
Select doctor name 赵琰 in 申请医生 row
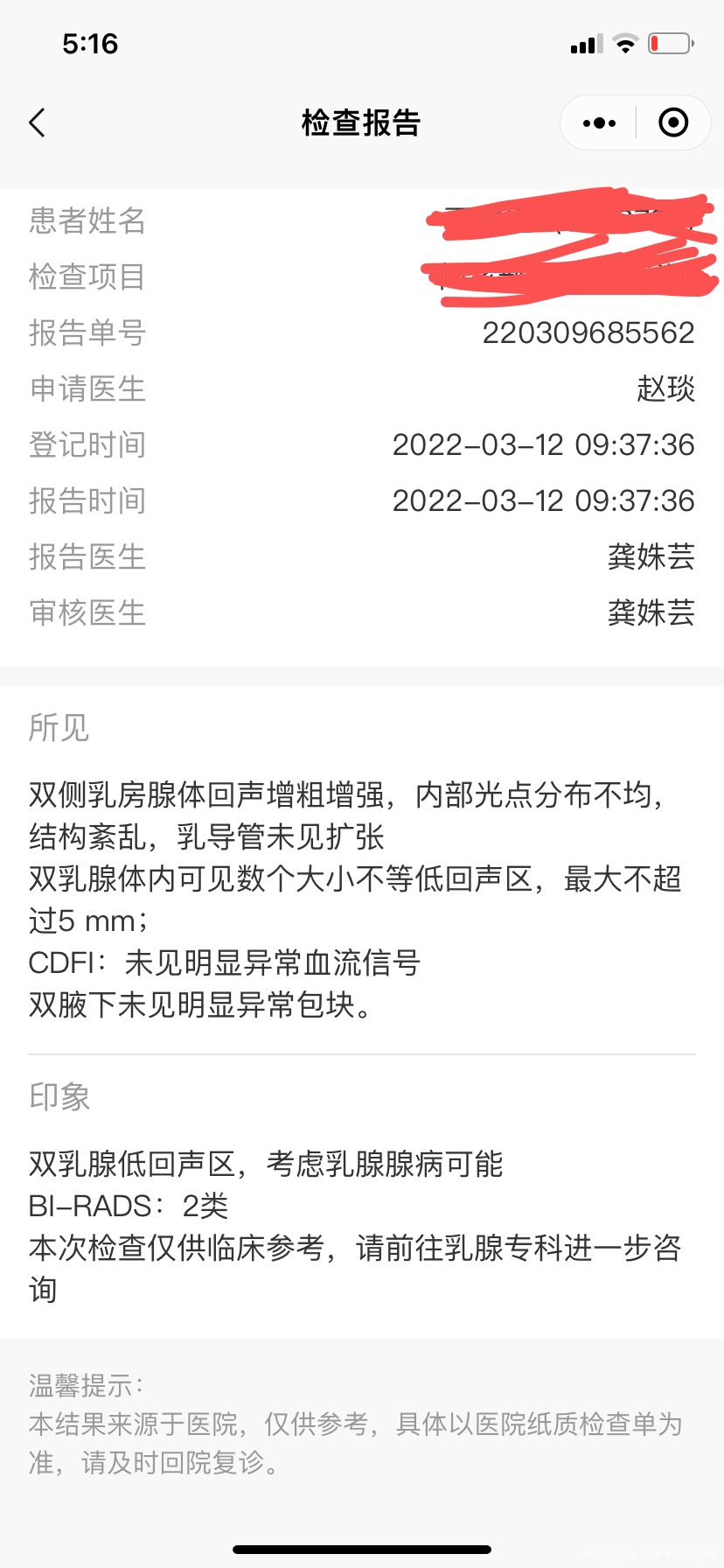point(664,388)
